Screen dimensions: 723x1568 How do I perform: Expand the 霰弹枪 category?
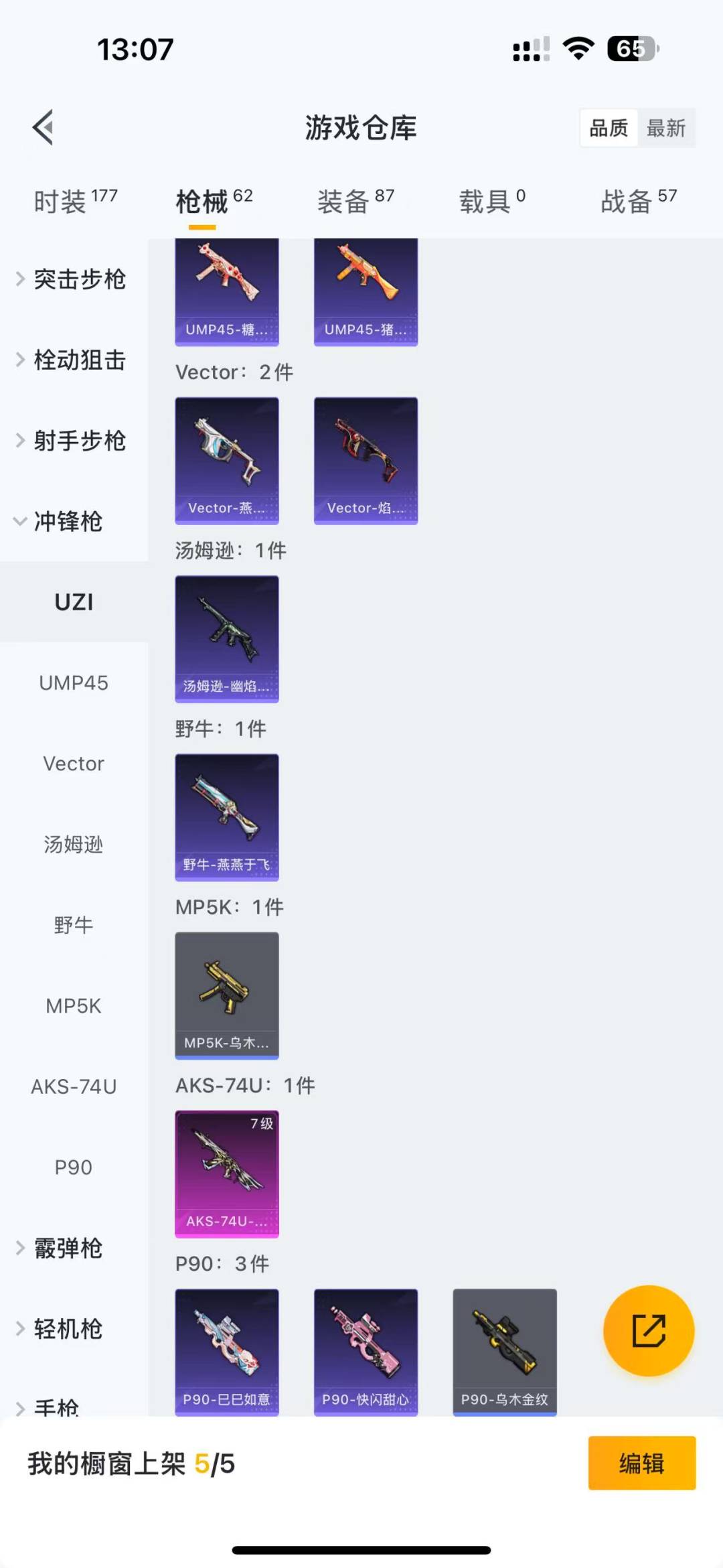click(67, 1249)
